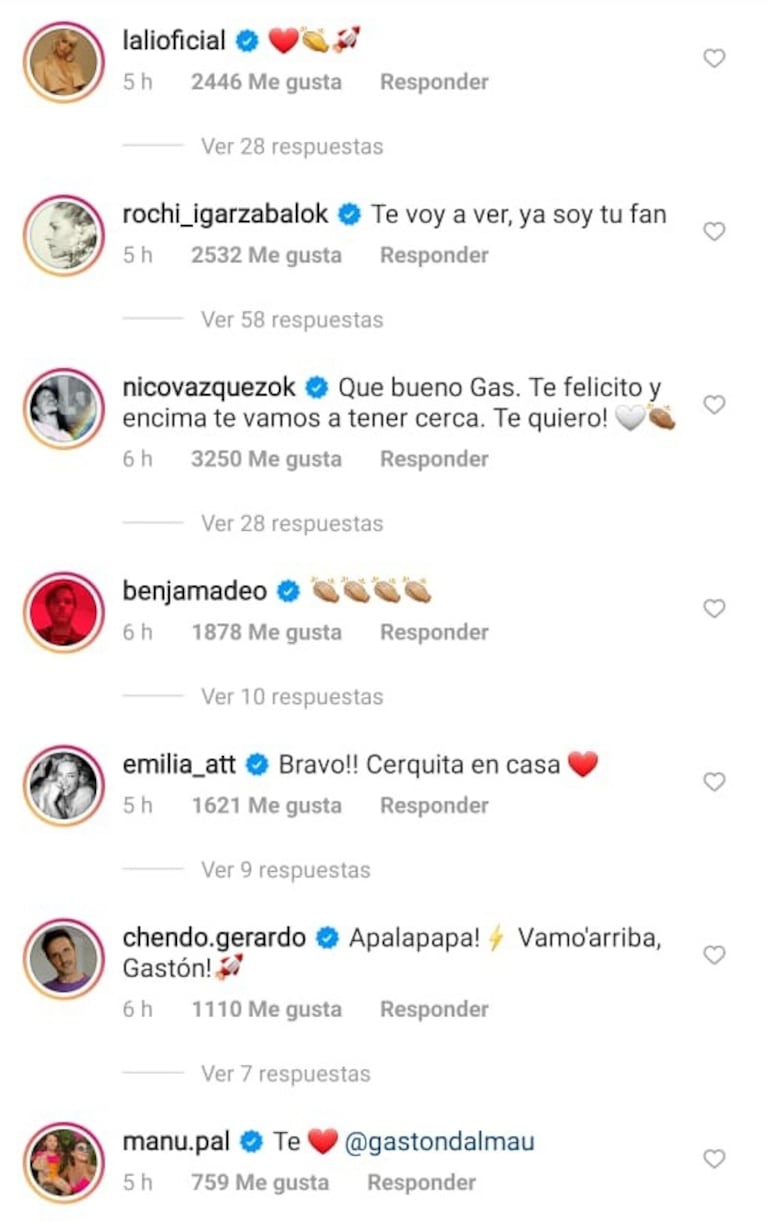Open benjamadeo's profile picture
767x1227 pixels.
coord(63,609)
